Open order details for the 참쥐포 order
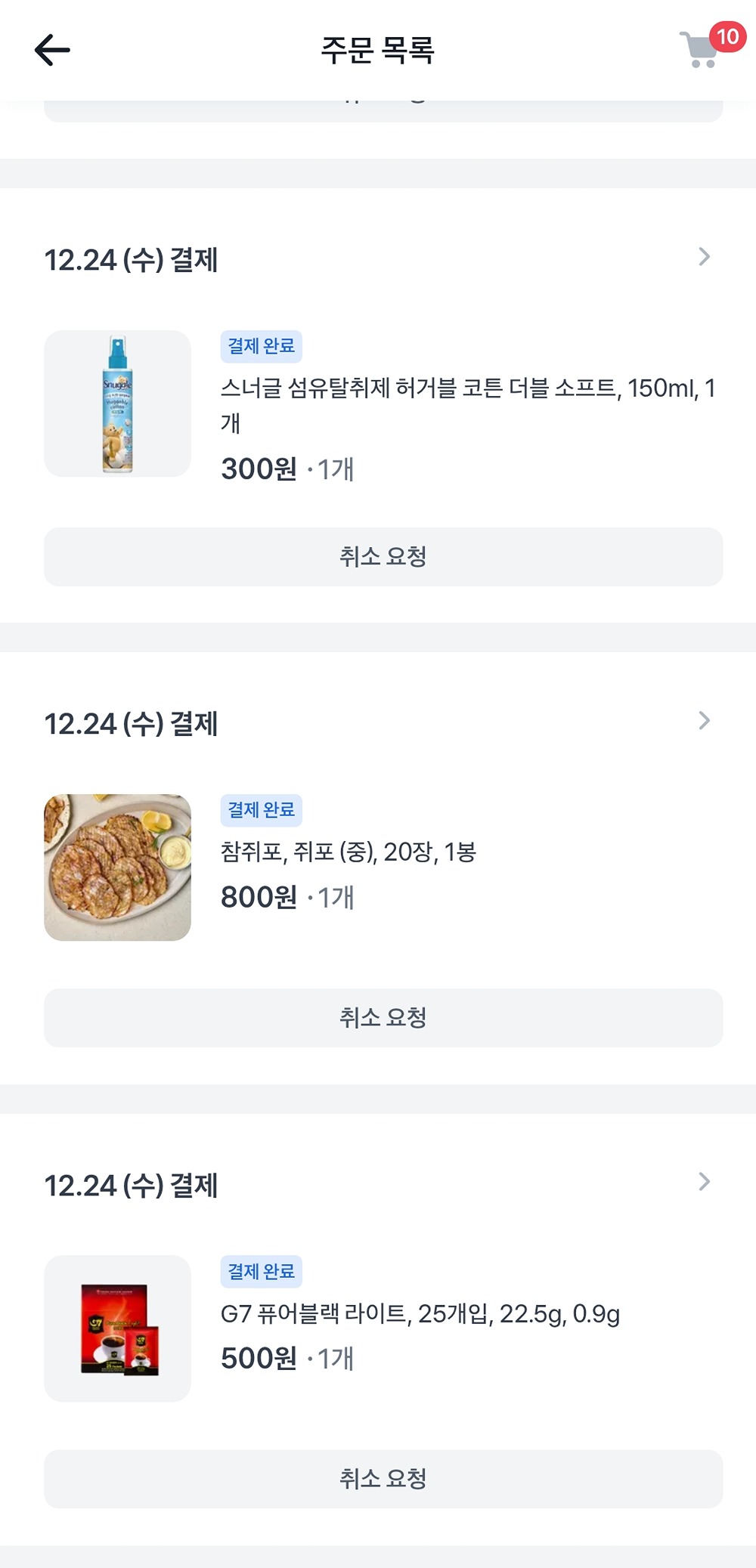The height and width of the screenshot is (1568, 756). click(x=704, y=721)
